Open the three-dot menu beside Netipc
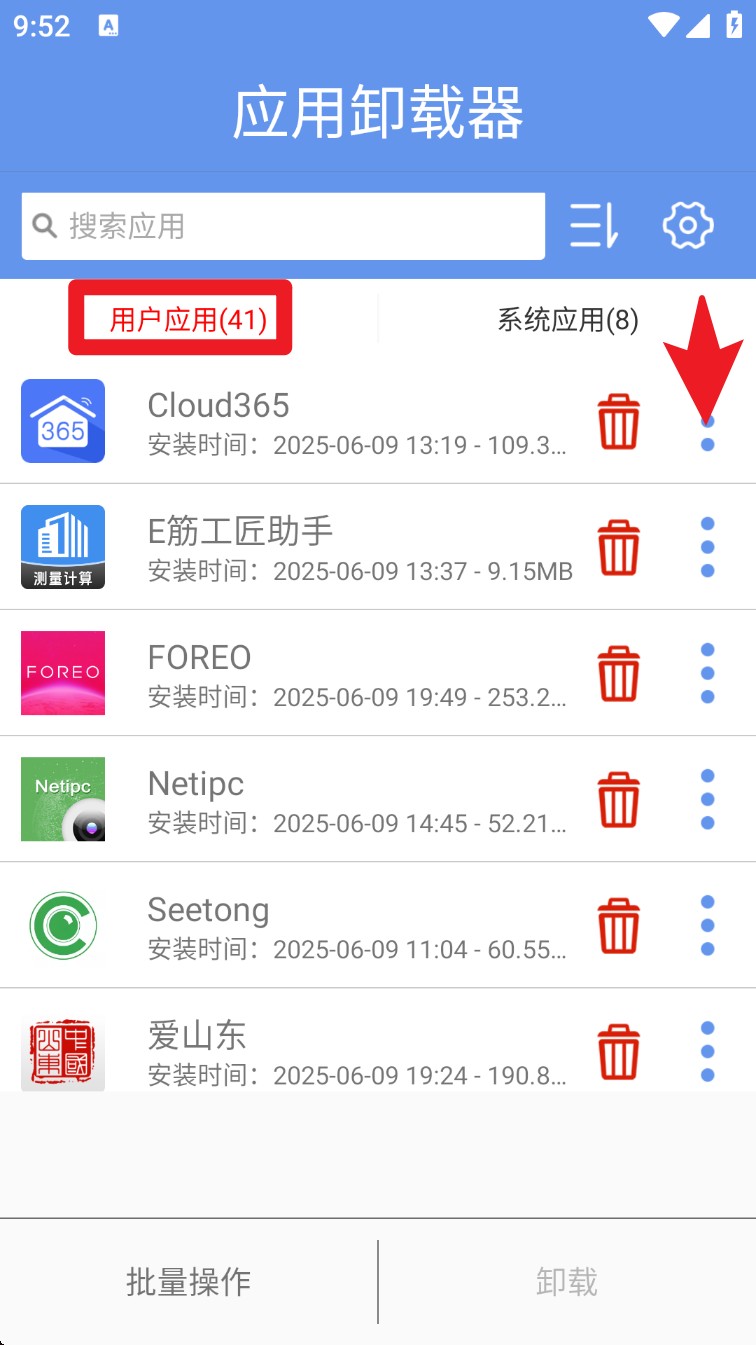The width and height of the screenshot is (756, 1345). (x=707, y=799)
